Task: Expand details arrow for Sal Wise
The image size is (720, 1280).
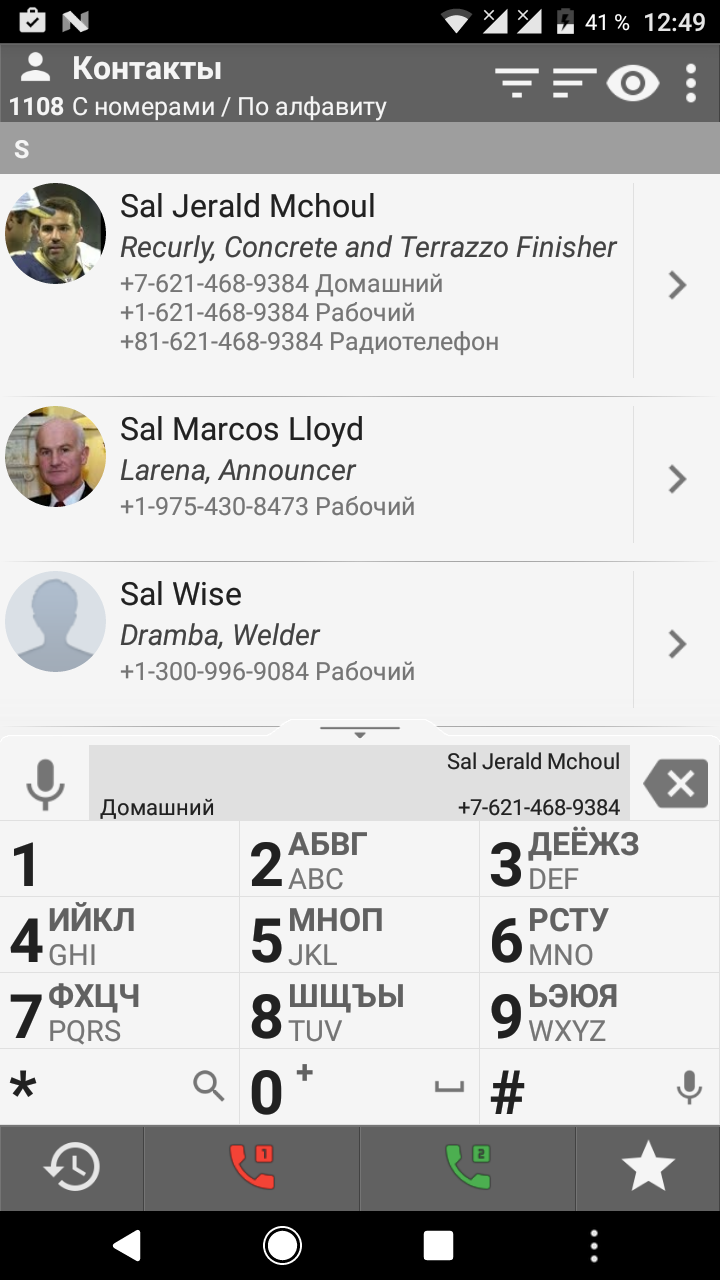Action: point(677,644)
